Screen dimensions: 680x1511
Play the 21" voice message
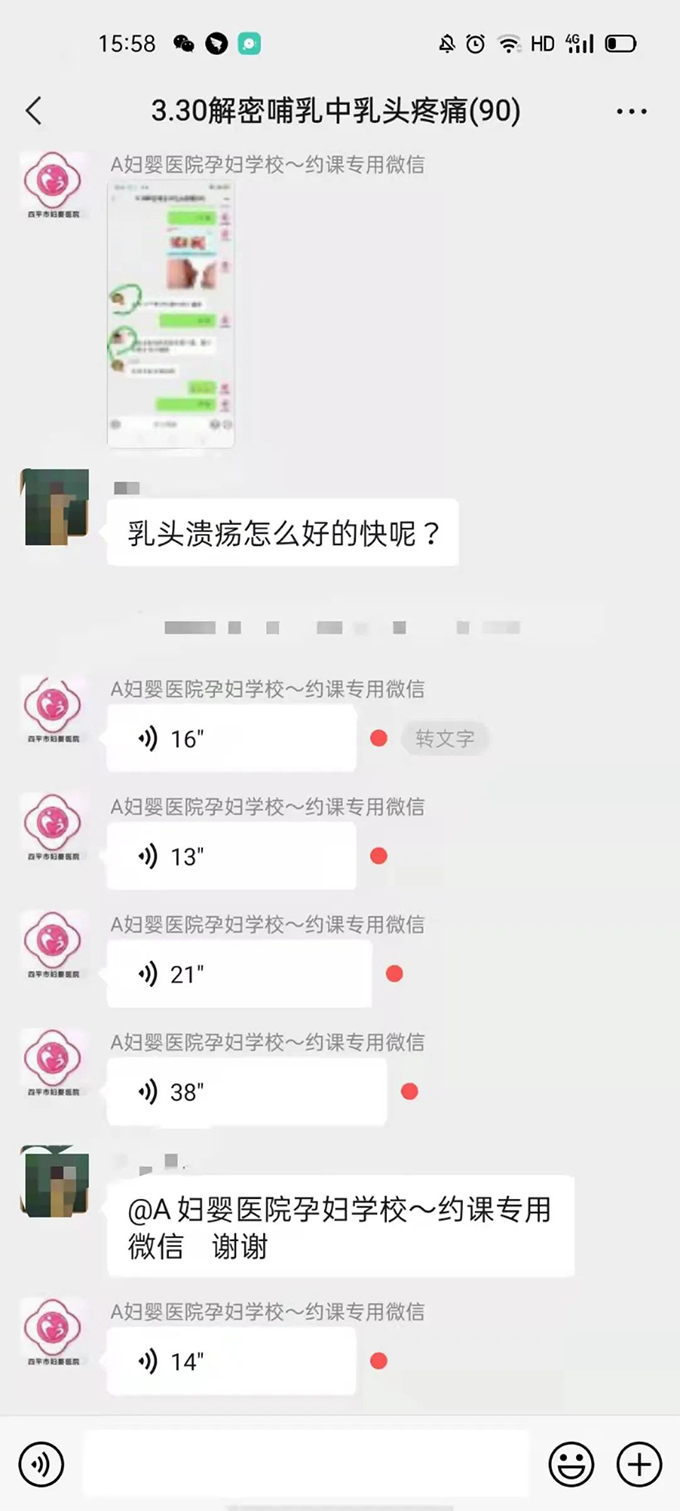click(x=239, y=973)
